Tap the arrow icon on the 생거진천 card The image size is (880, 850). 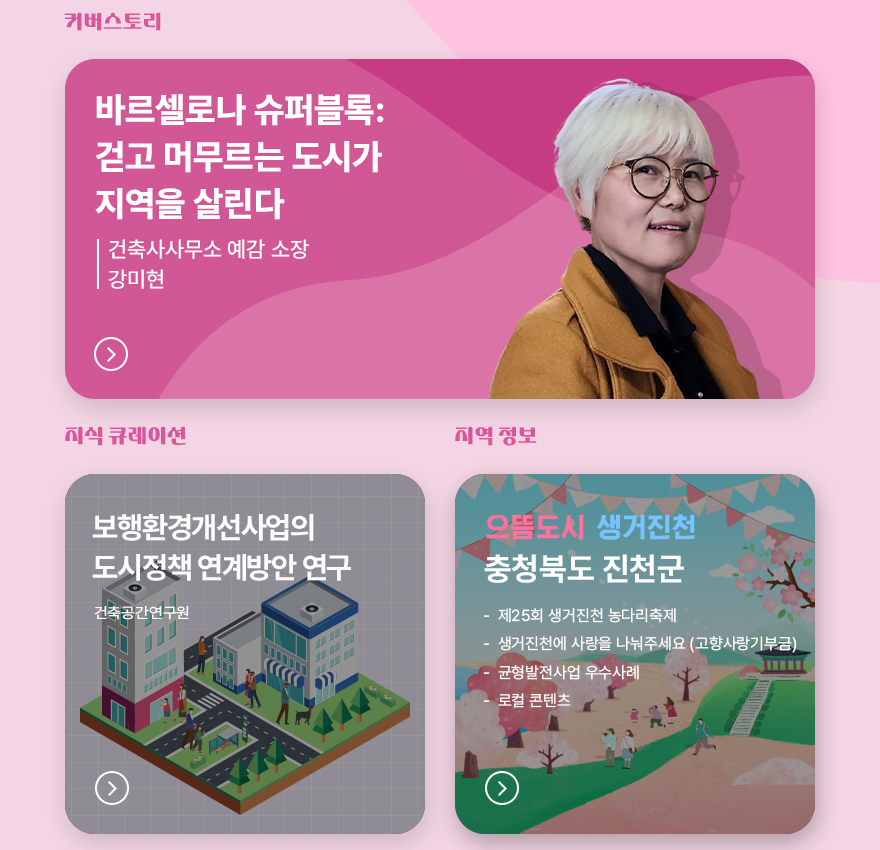(502, 788)
